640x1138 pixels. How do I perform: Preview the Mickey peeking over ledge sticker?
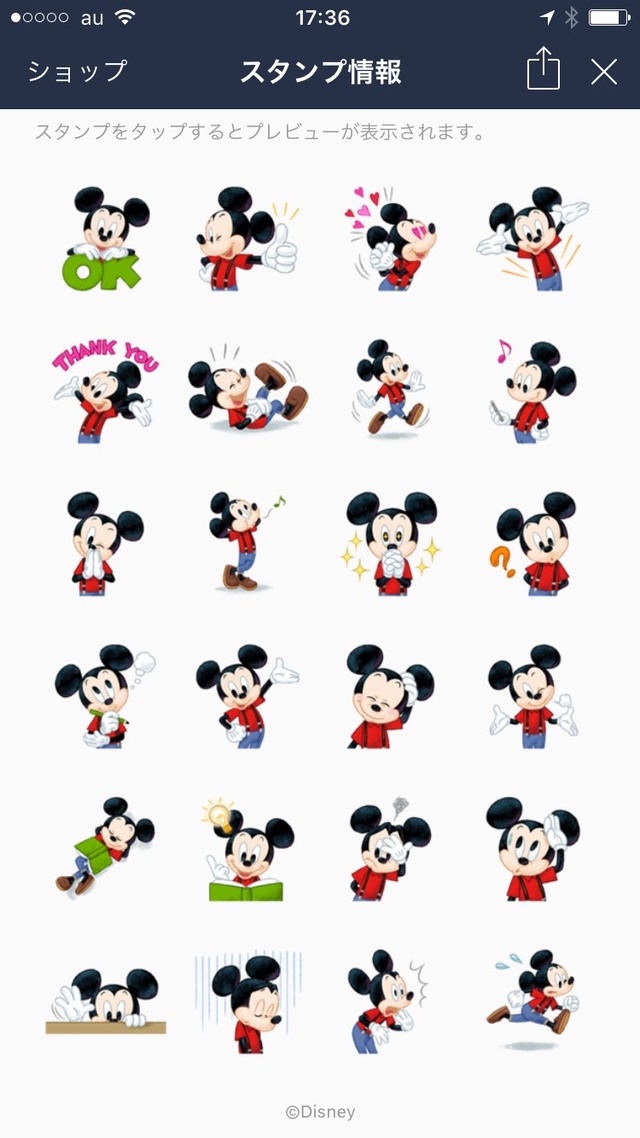tap(105, 1000)
